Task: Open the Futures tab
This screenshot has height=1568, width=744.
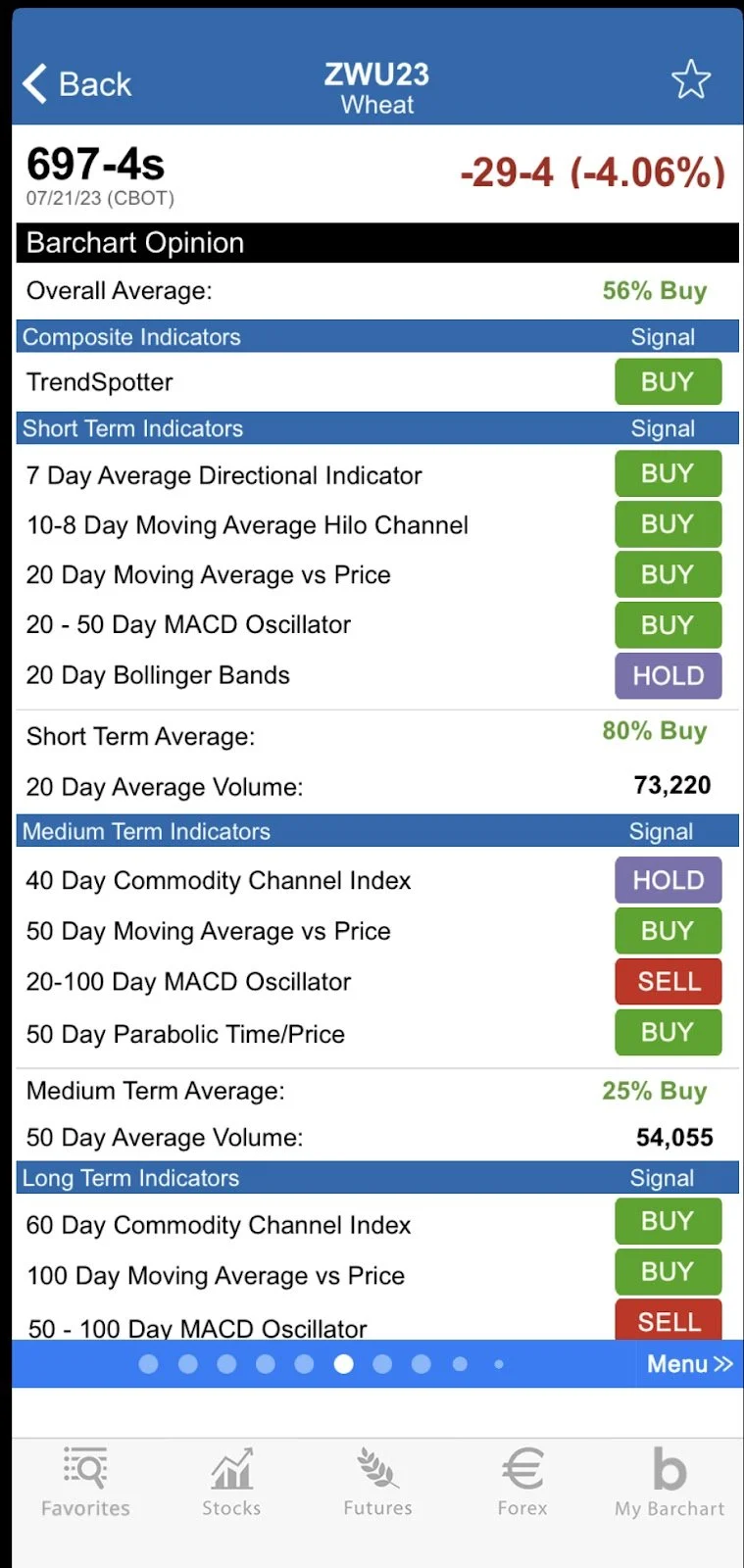Action: [377, 1483]
